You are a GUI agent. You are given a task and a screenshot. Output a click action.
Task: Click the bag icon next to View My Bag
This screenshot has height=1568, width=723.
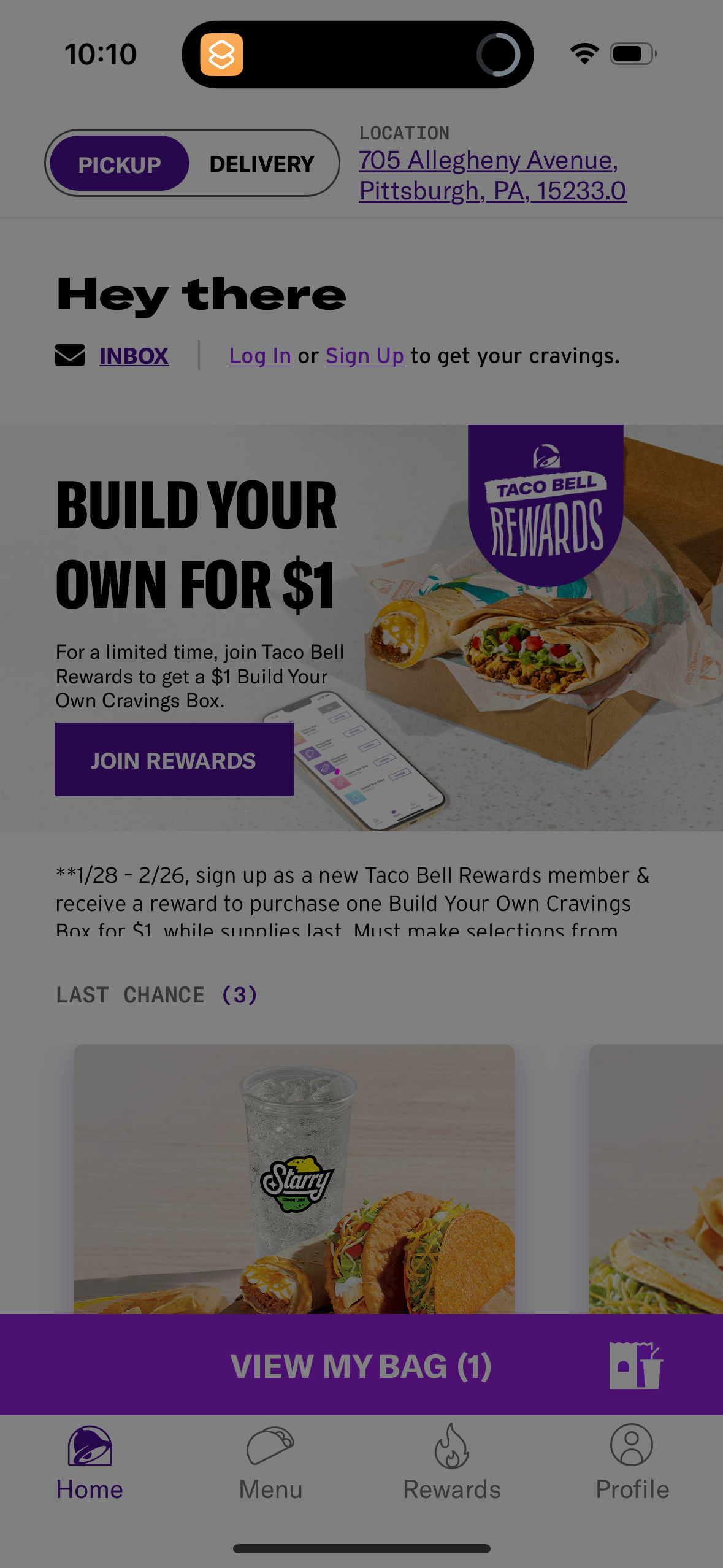(635, 1365)
